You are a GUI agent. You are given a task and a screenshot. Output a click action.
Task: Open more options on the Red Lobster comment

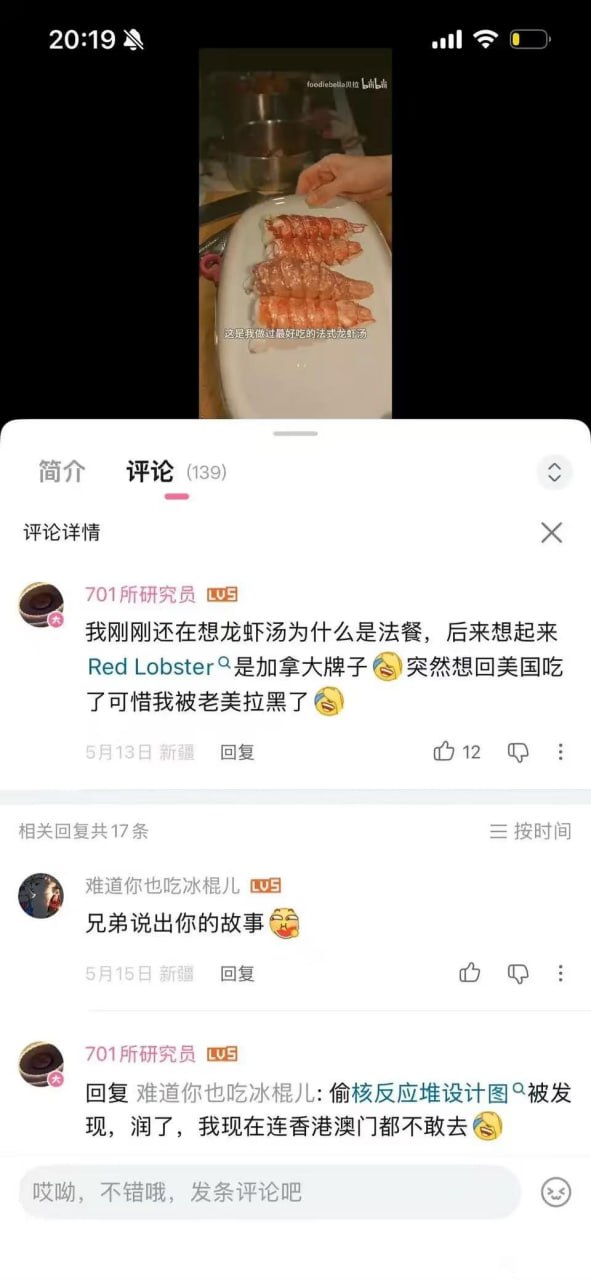pyautogui.click(x=561, y=752)
